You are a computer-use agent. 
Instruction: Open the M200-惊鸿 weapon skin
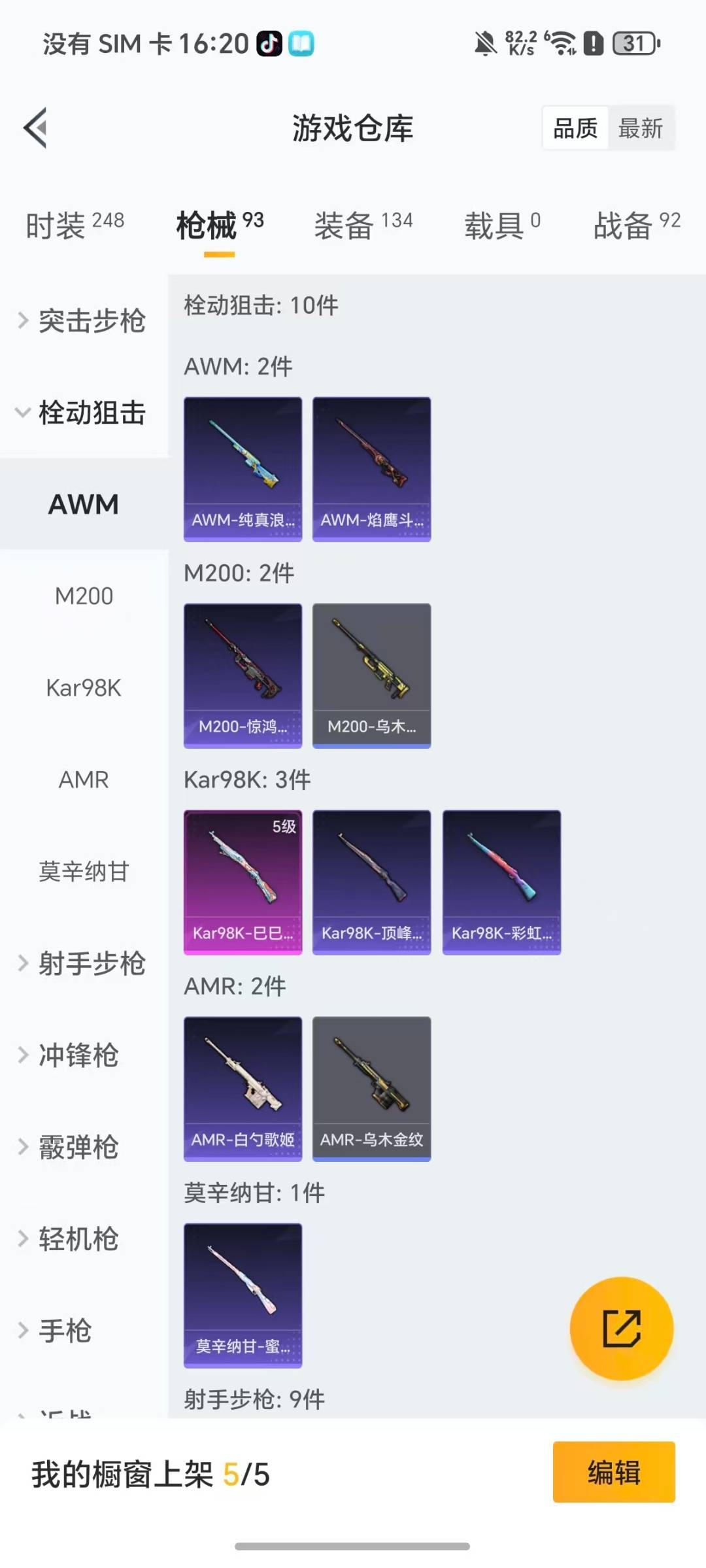pyautogui.click(x=243, y=675)
